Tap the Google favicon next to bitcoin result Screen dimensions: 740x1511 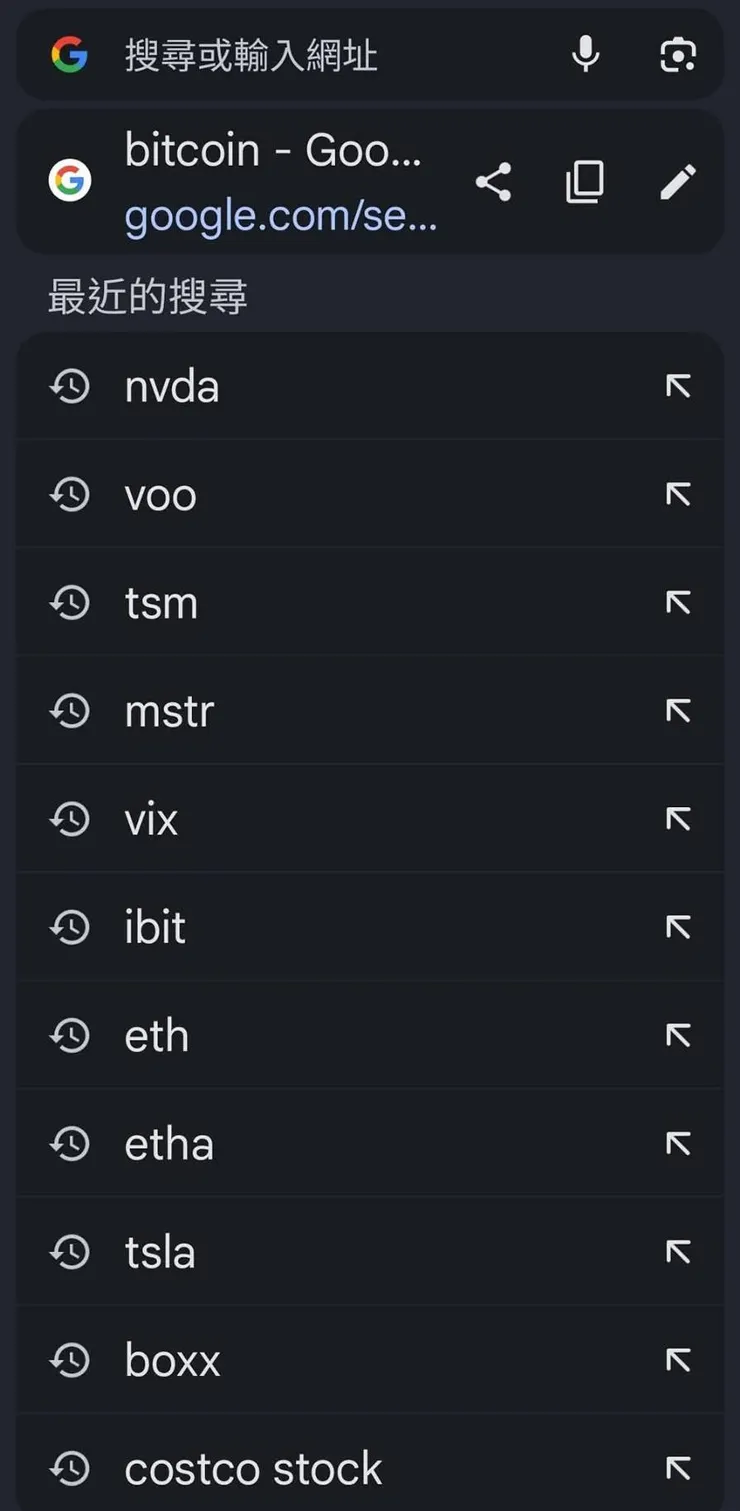click(x=70, y=181)
